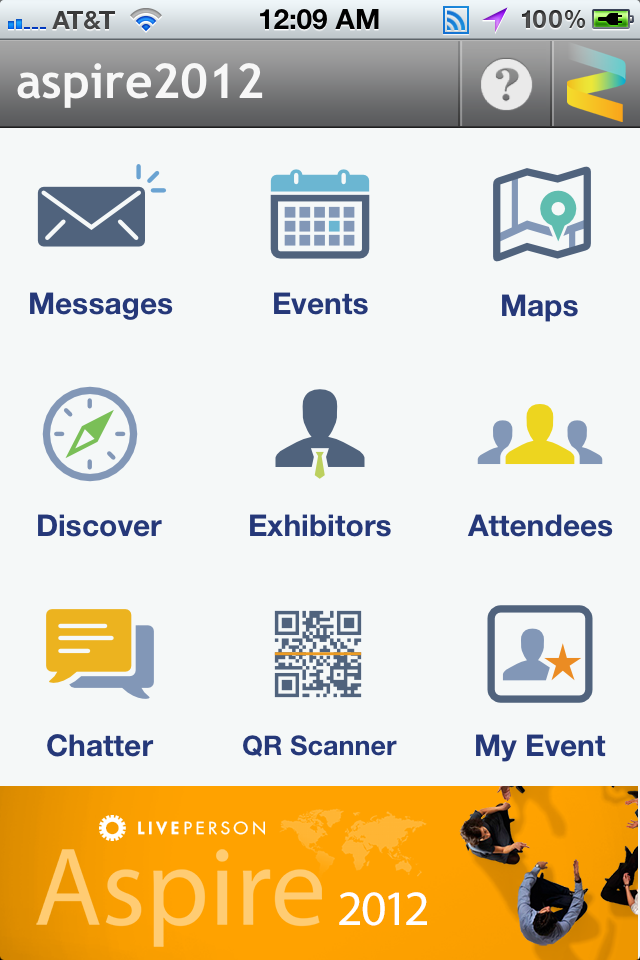
Task: Tap the LivePerson Aspire 2012 banner
Action: coord(320,872)
